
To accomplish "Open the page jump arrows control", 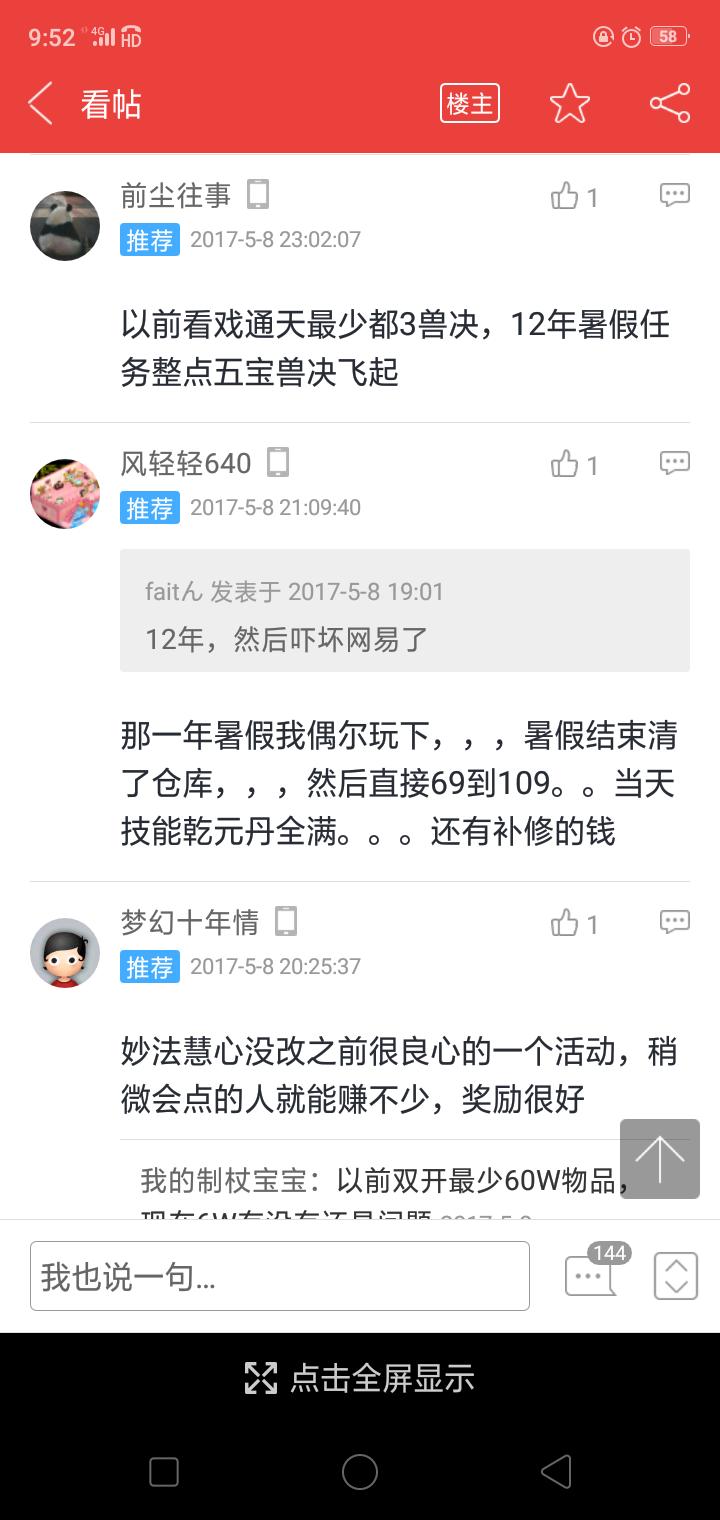I will point(676,1276).
